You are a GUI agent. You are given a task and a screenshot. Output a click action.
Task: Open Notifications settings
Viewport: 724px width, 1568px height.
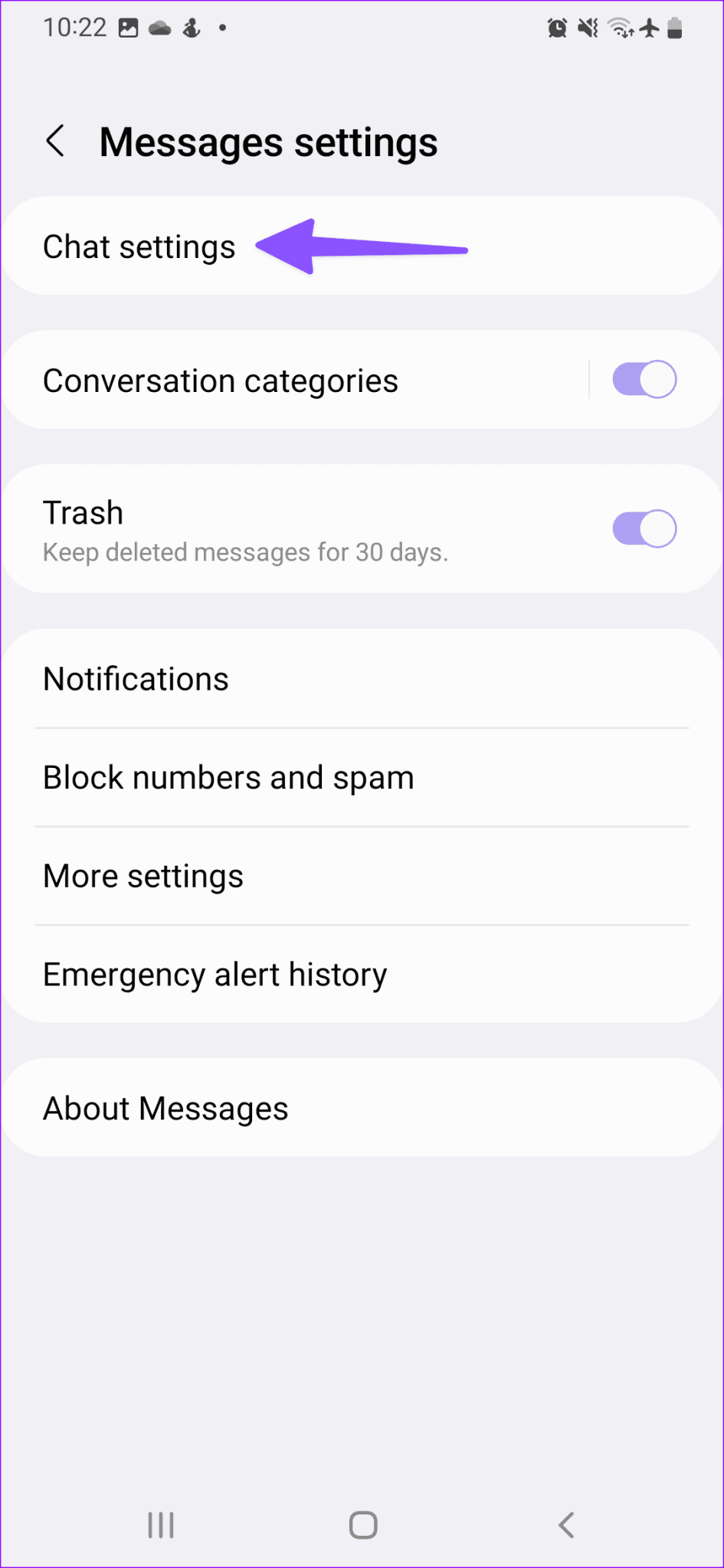pos(136,678)
